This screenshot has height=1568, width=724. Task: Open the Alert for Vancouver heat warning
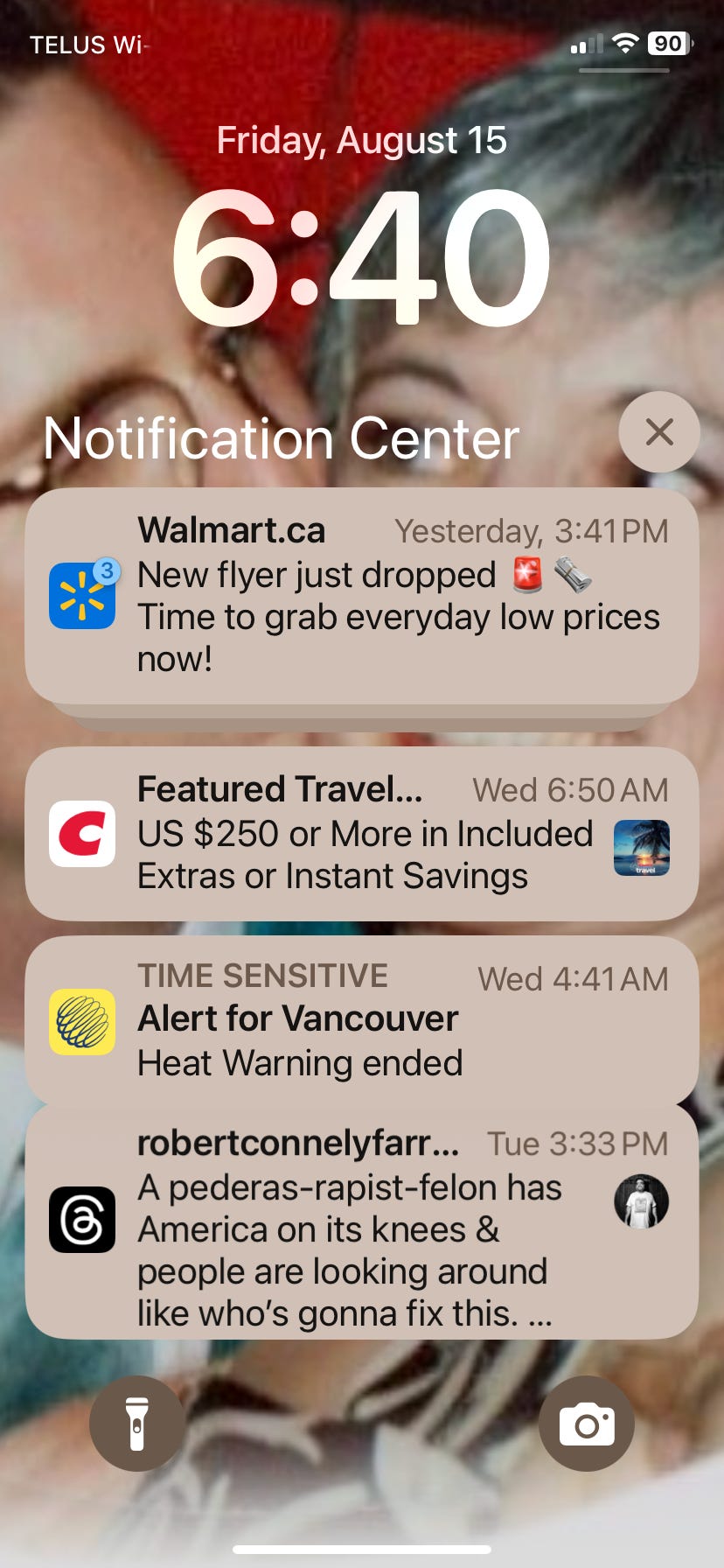point(362,1020)
